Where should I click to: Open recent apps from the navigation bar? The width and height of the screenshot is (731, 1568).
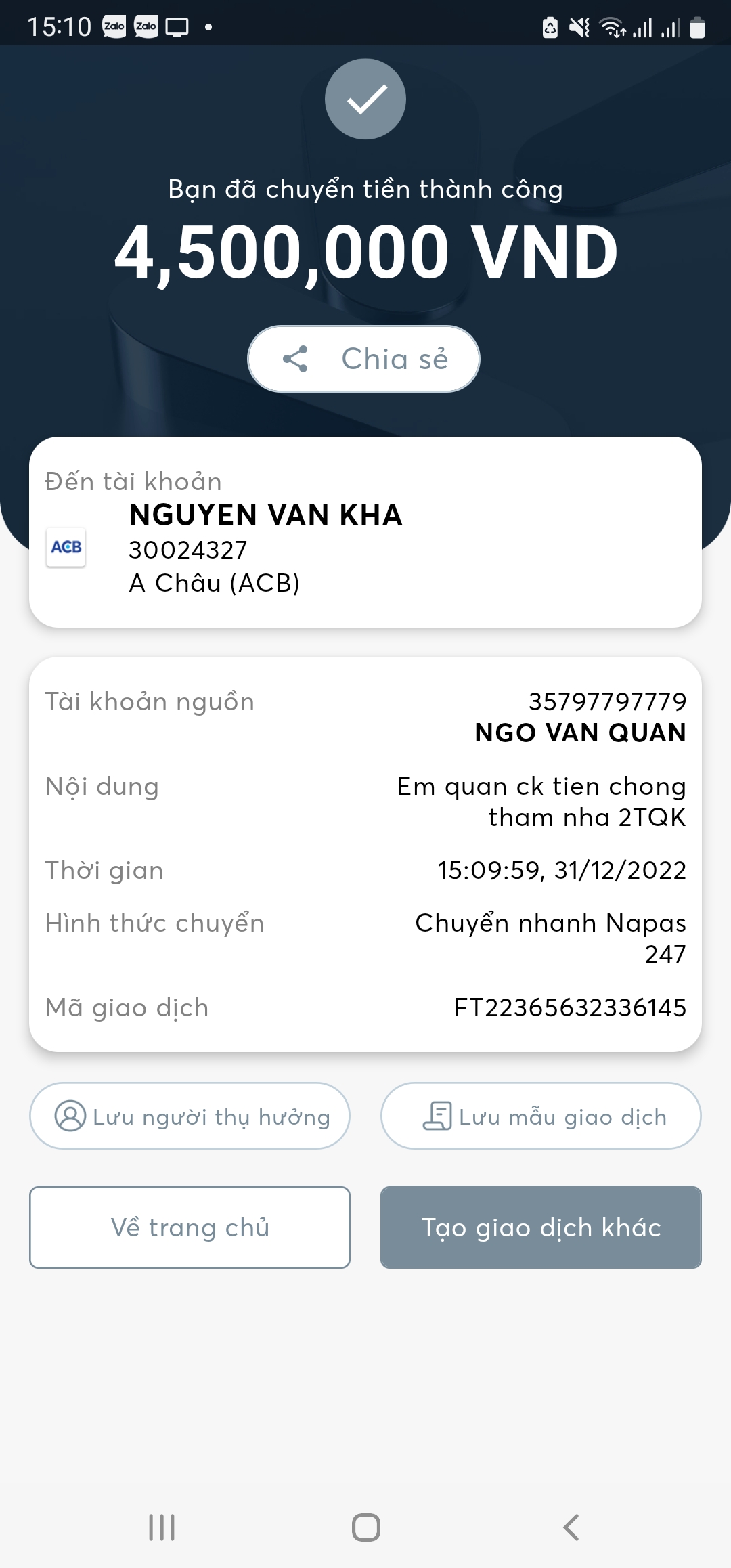[162, 1527]
